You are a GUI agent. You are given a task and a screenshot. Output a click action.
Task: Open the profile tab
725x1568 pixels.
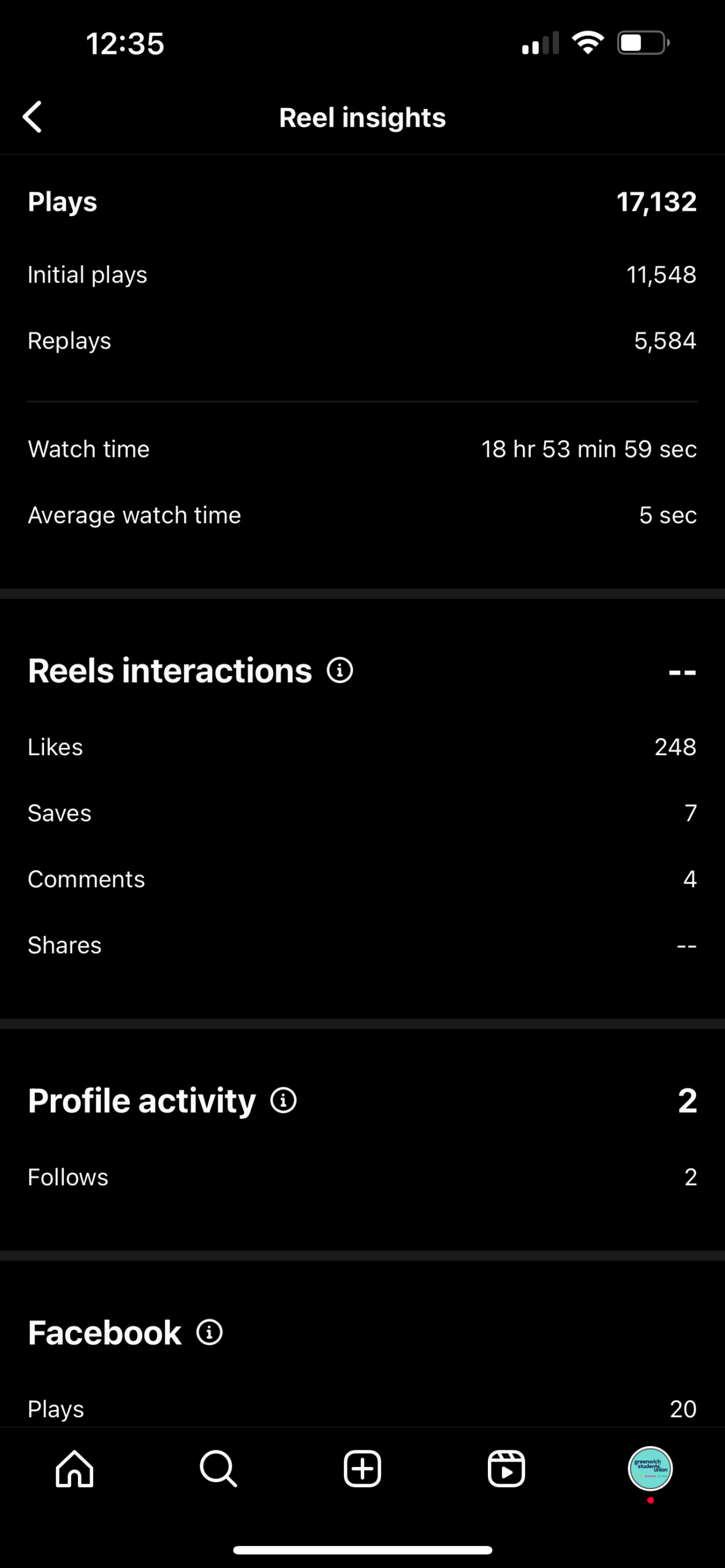(650, 1468)
